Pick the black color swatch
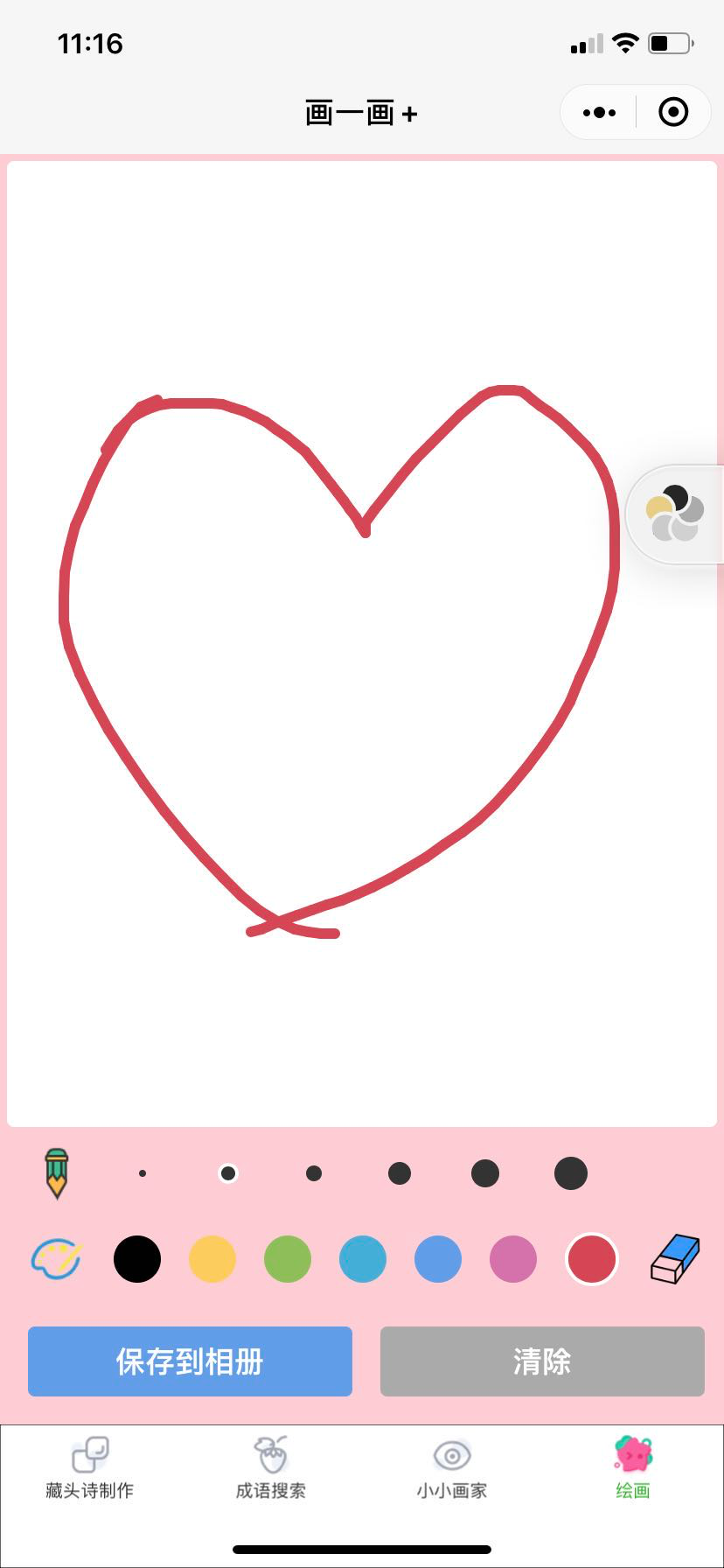Image resolution: width=724 pixels, height=1568 pixels. pos(137,1260)
